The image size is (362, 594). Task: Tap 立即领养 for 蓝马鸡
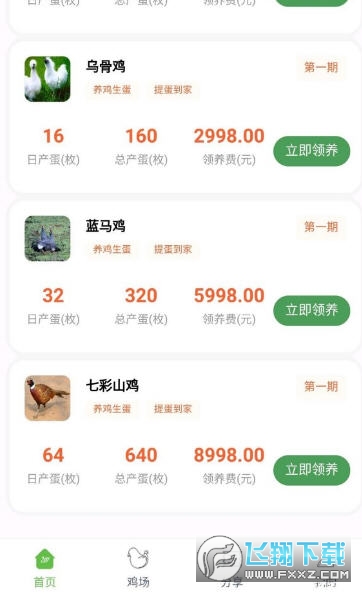click(311, 310)
